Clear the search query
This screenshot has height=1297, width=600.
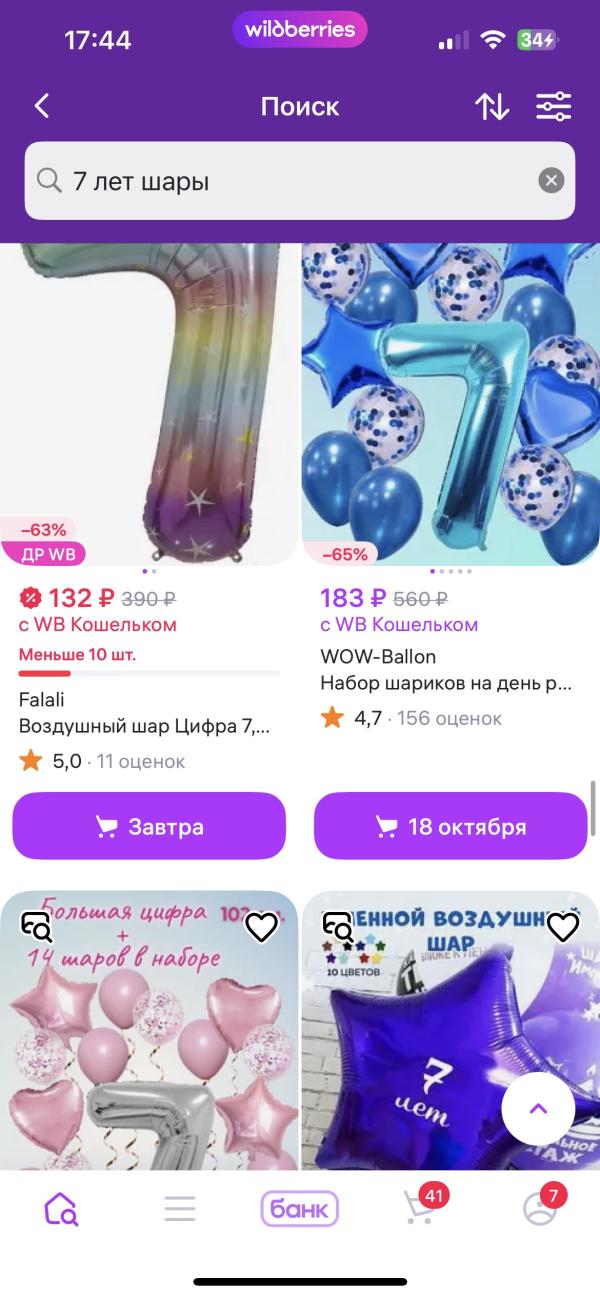point(551,181)
